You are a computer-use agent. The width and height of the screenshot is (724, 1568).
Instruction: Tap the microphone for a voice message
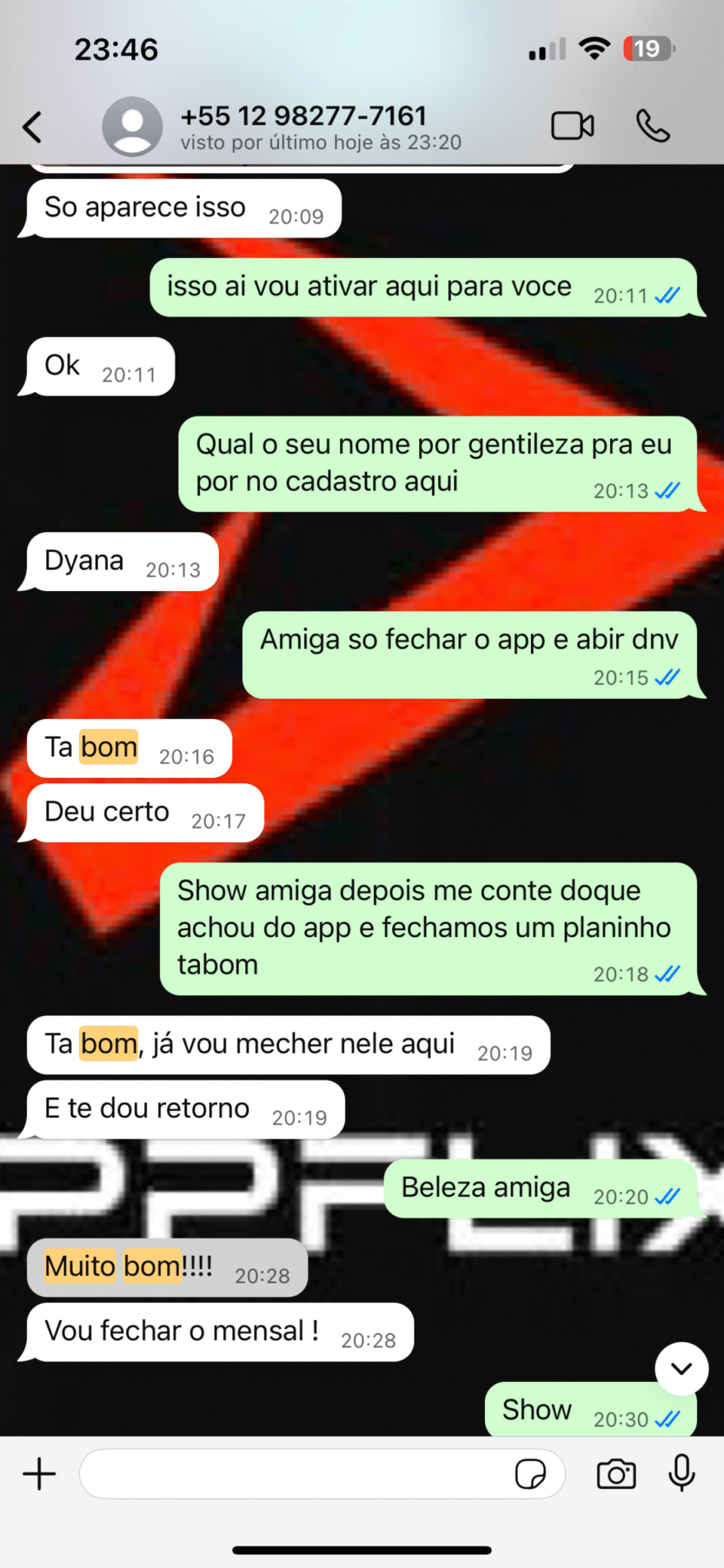click(x=681, y=1472)
